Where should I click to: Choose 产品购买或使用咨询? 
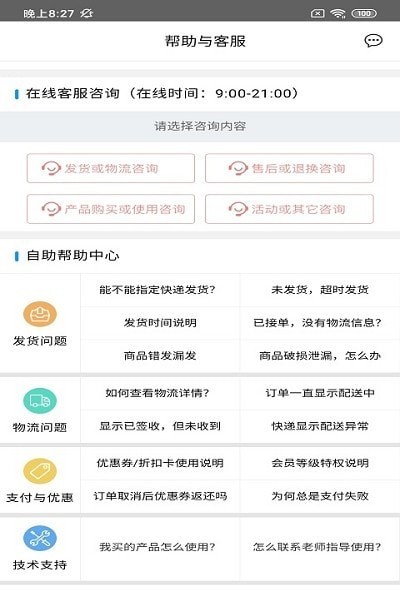[x=111, y=209]
